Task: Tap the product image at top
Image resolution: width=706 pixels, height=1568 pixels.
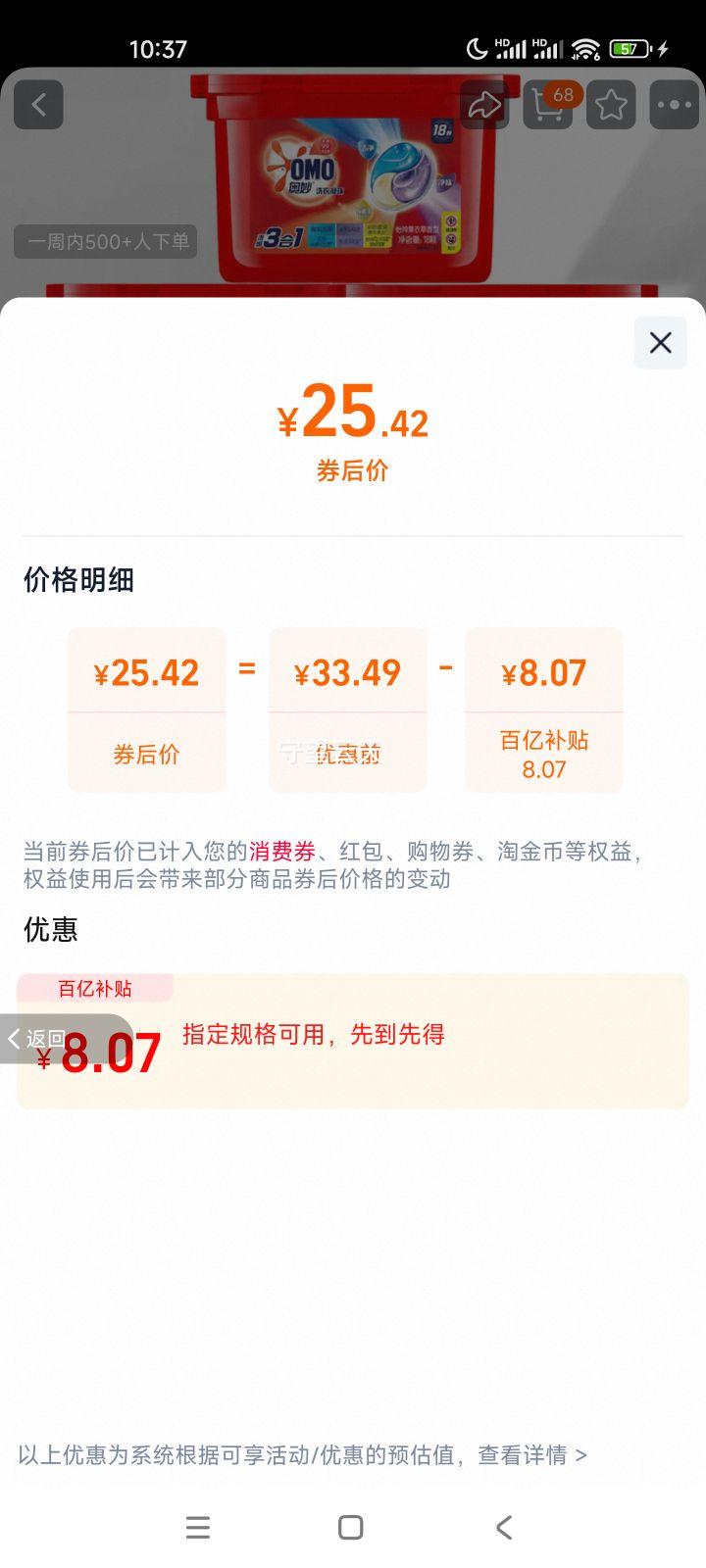Action: (353, 186)
